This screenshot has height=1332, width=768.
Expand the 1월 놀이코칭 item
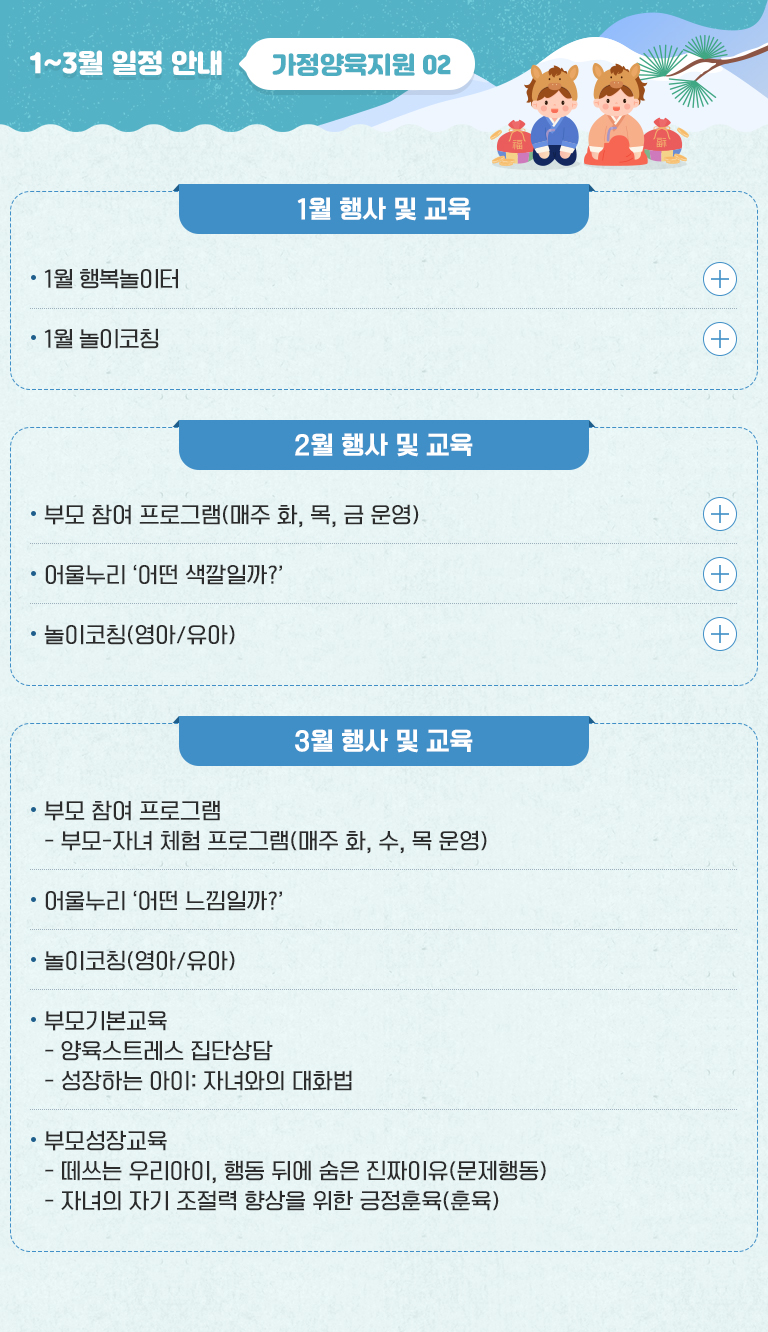click(x=720, y=339)
